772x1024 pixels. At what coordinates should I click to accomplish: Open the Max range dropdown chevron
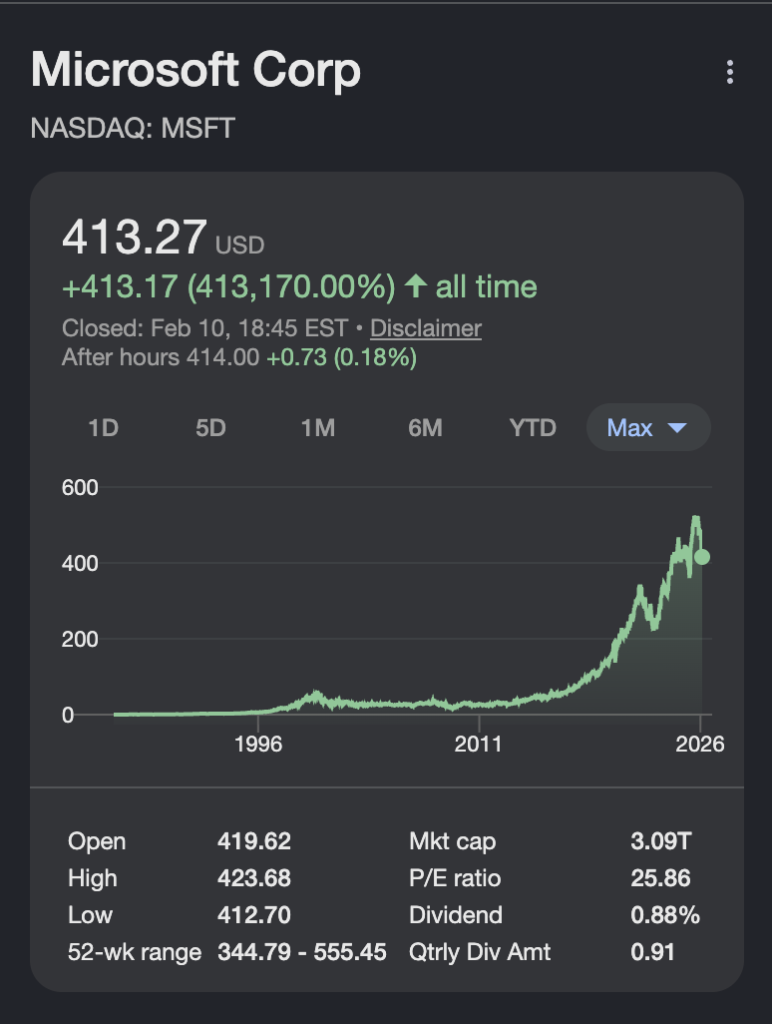[x=676, y=428]
